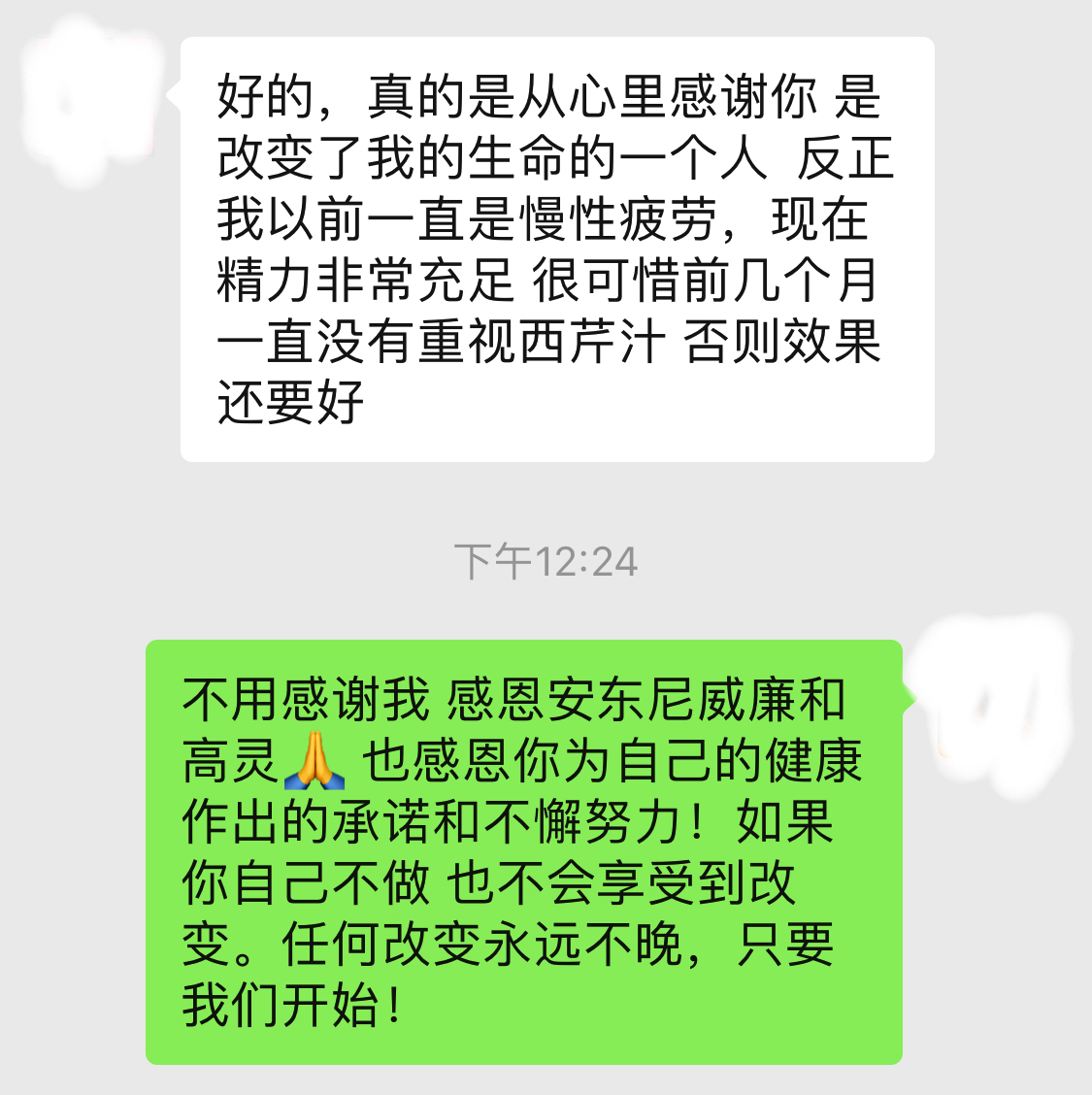
Task: Open the avatar beside the white message
Action: 94,97
